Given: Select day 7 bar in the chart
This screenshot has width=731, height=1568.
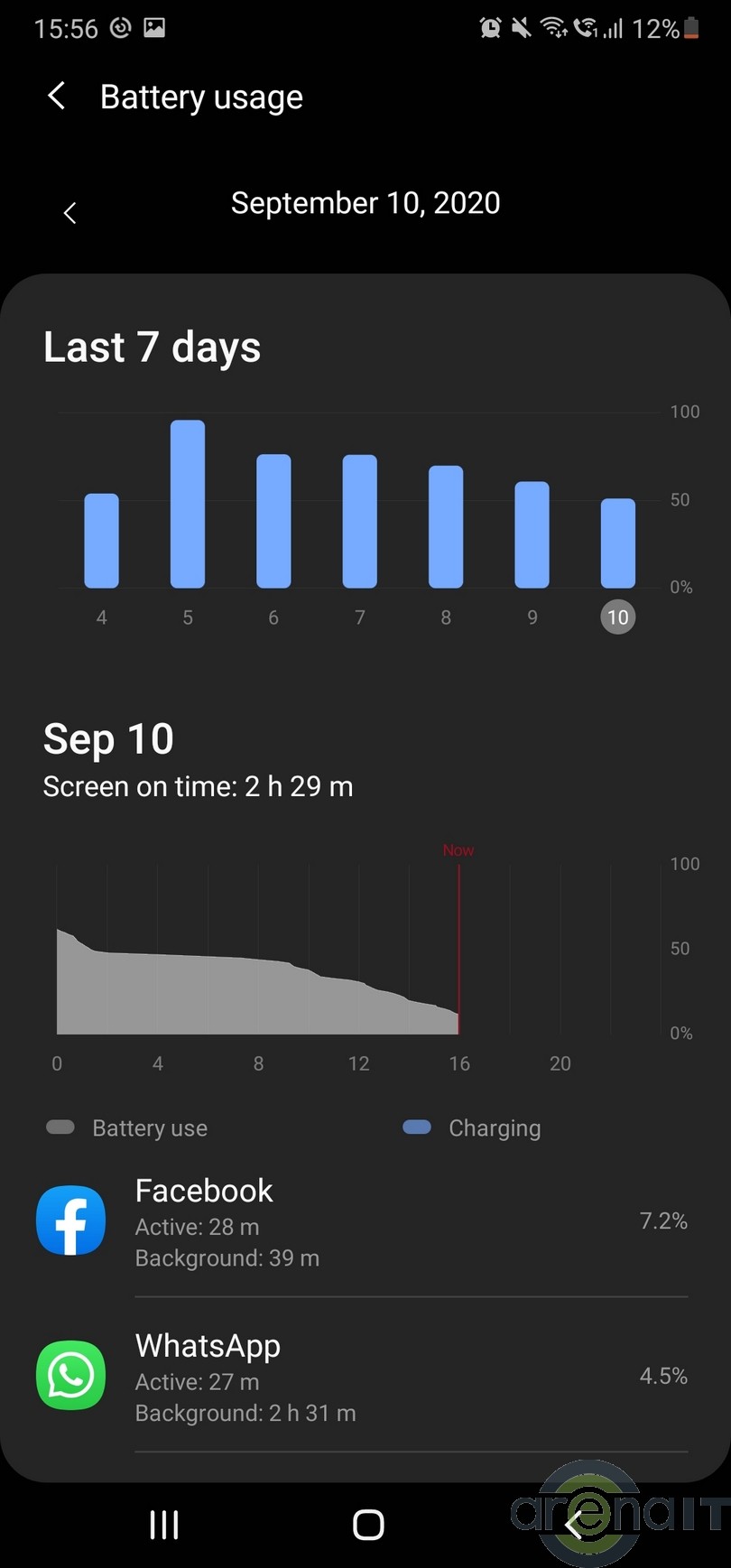Looking at the screenshot, I should click(x=360, y=521).
